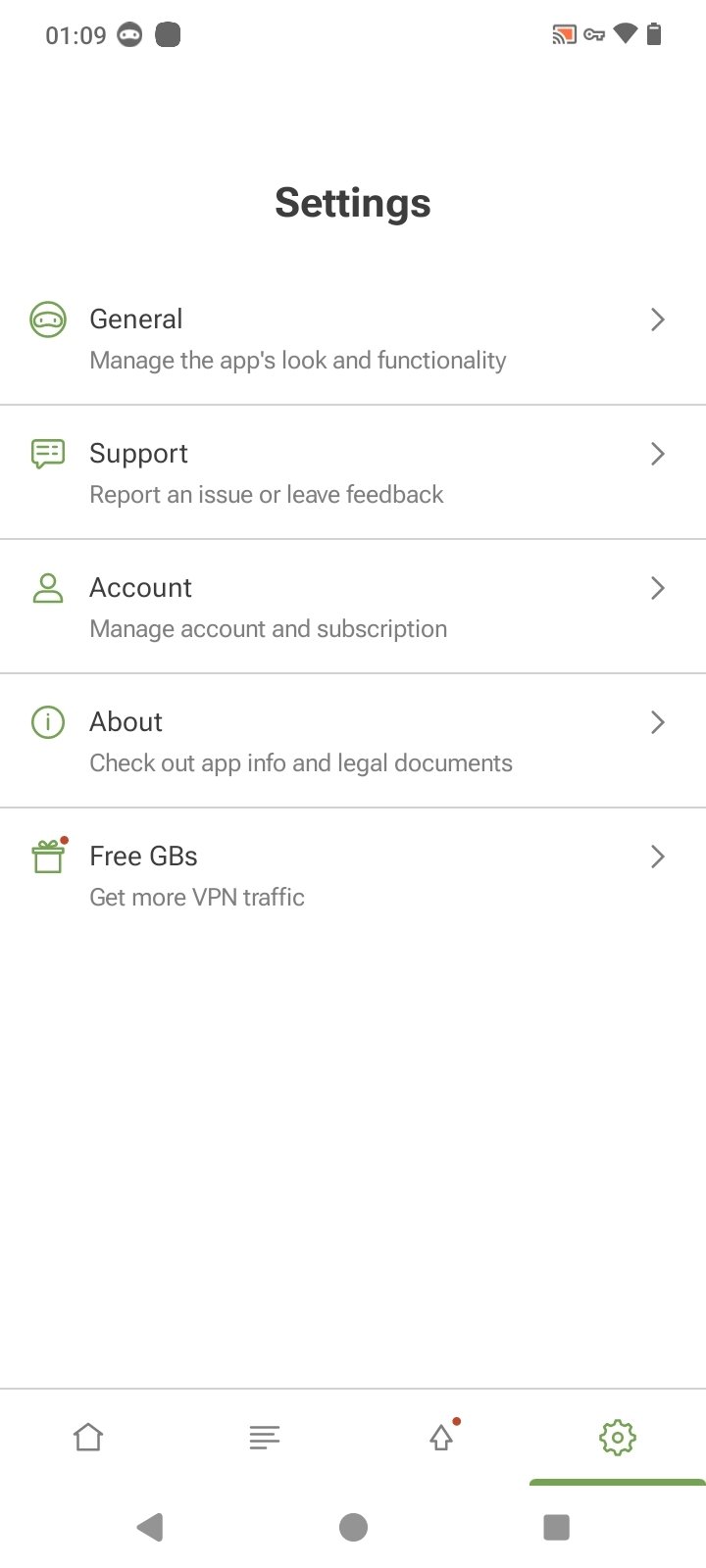Switch to the home tab

point(88,1438)
